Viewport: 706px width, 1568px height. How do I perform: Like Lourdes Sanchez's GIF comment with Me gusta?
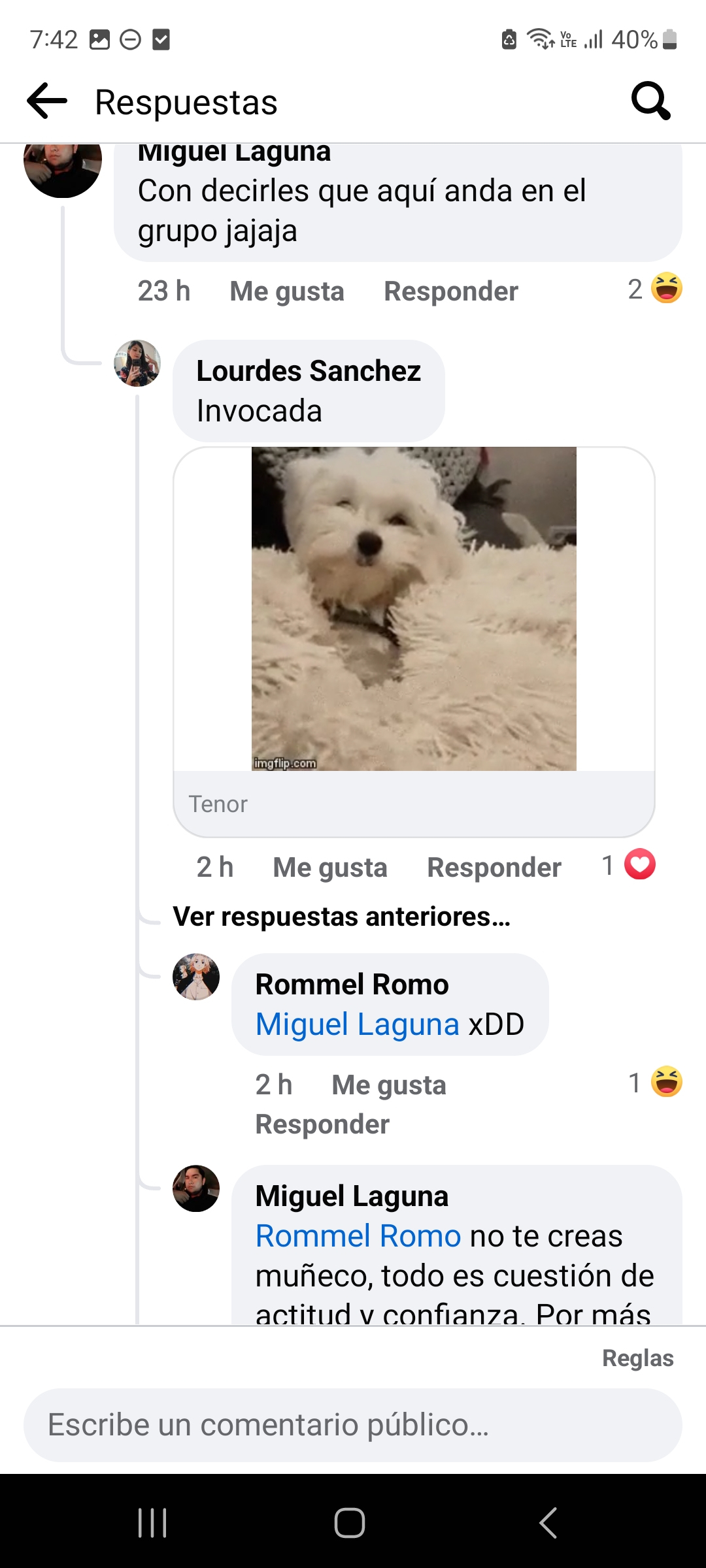(x=329, y=866)
